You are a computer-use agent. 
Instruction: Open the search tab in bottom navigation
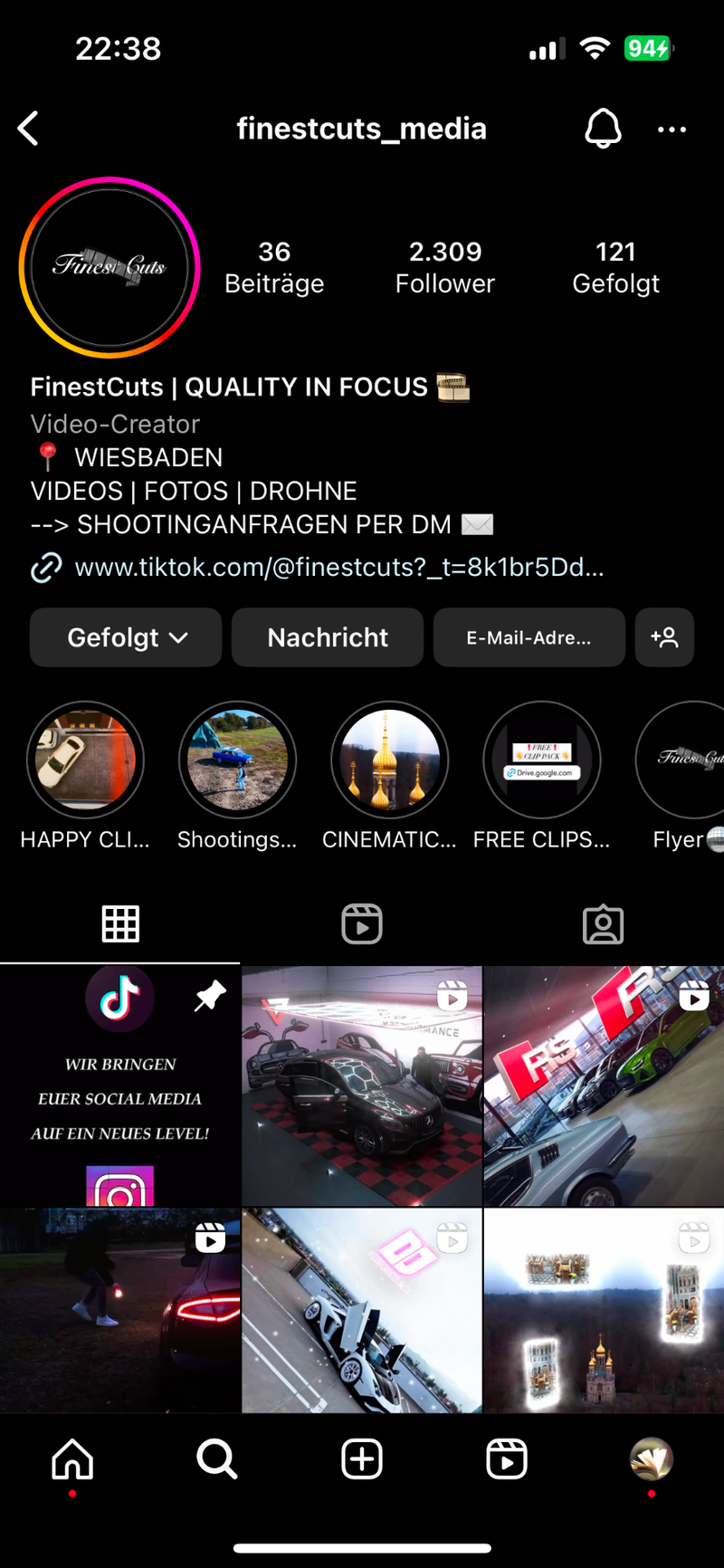tap(216, 1458)
